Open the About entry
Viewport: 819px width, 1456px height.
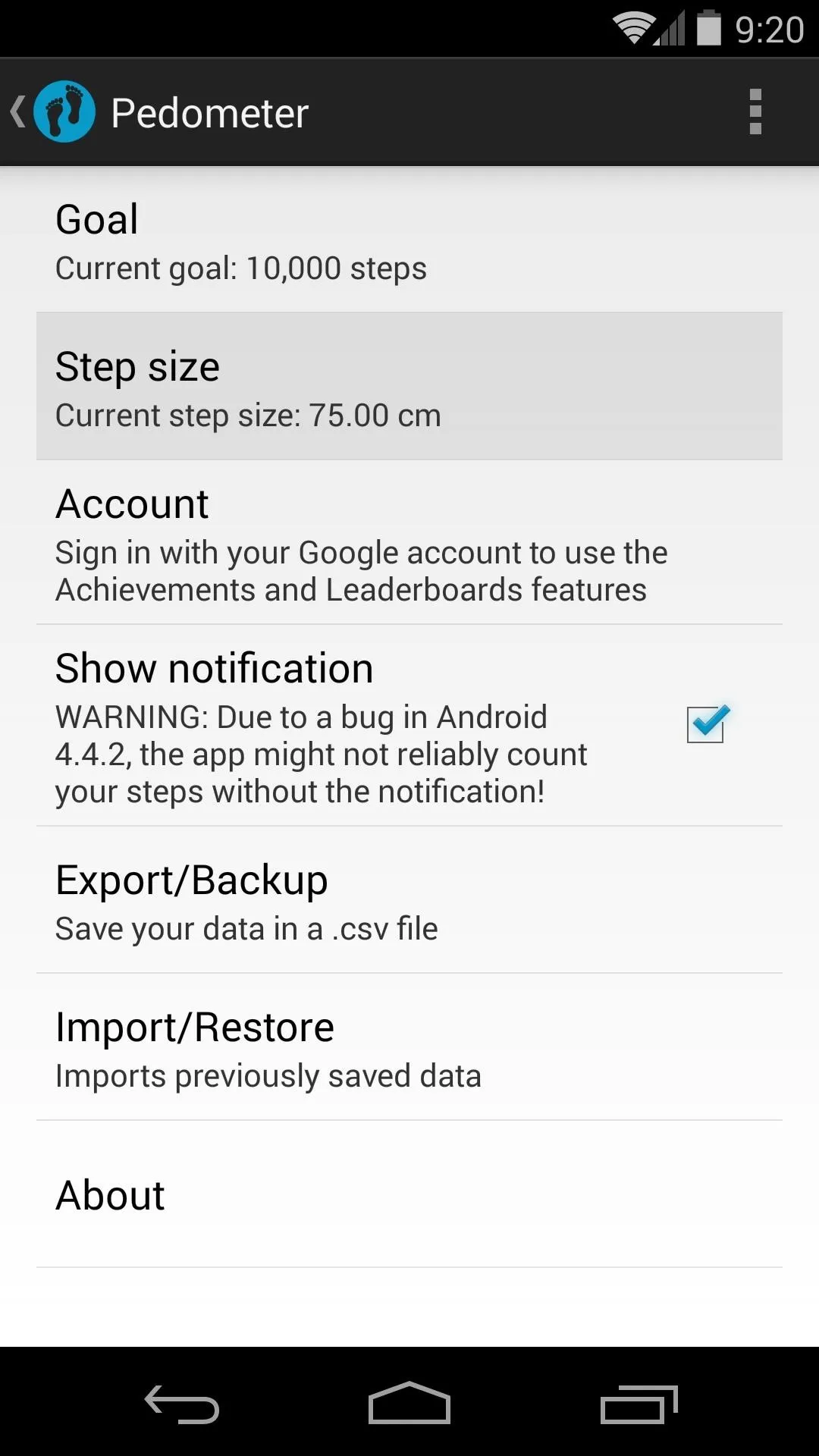pyautogui.click(x=409, y=1194)
